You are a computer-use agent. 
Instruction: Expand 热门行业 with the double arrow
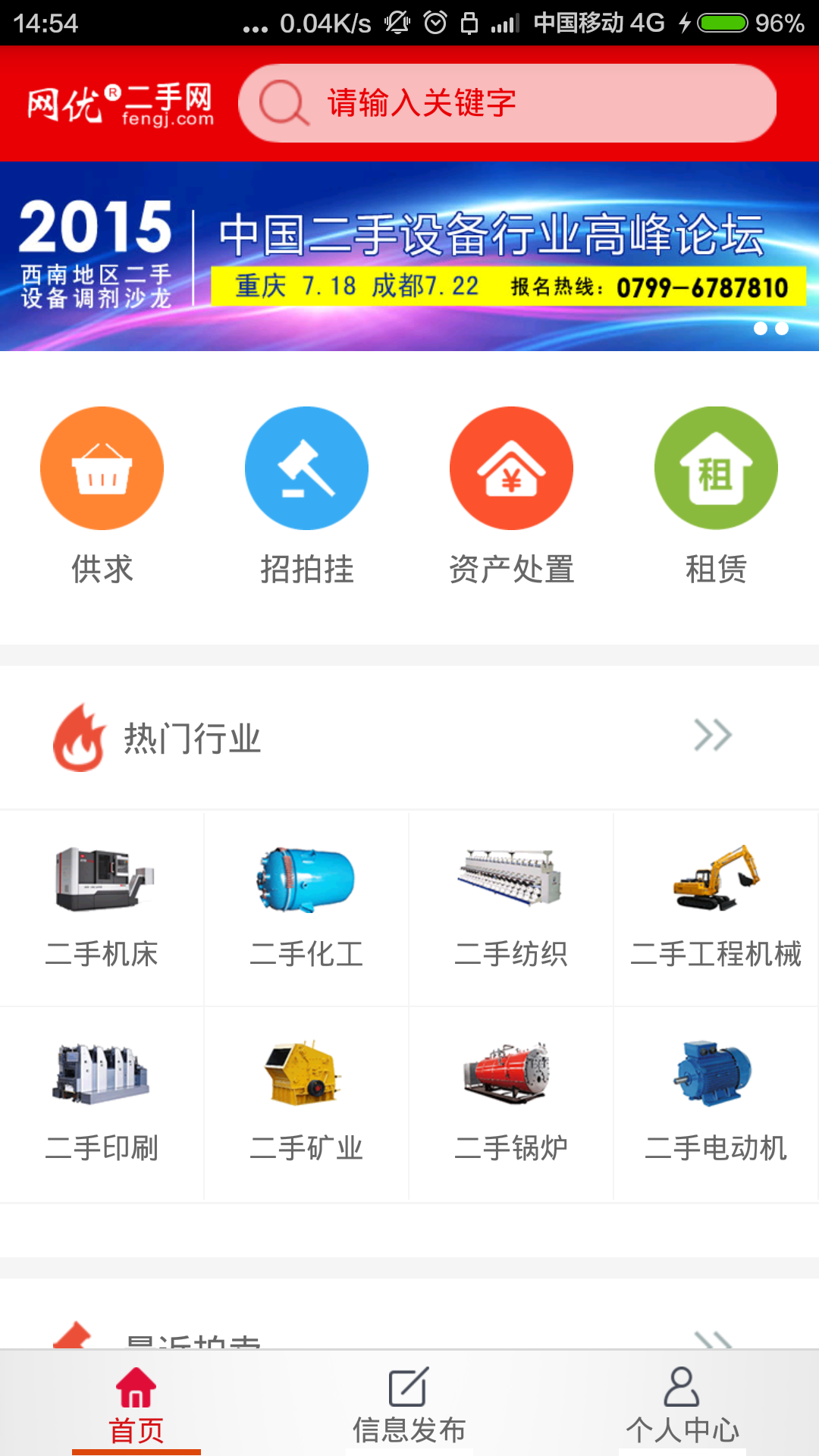point(711,734)
